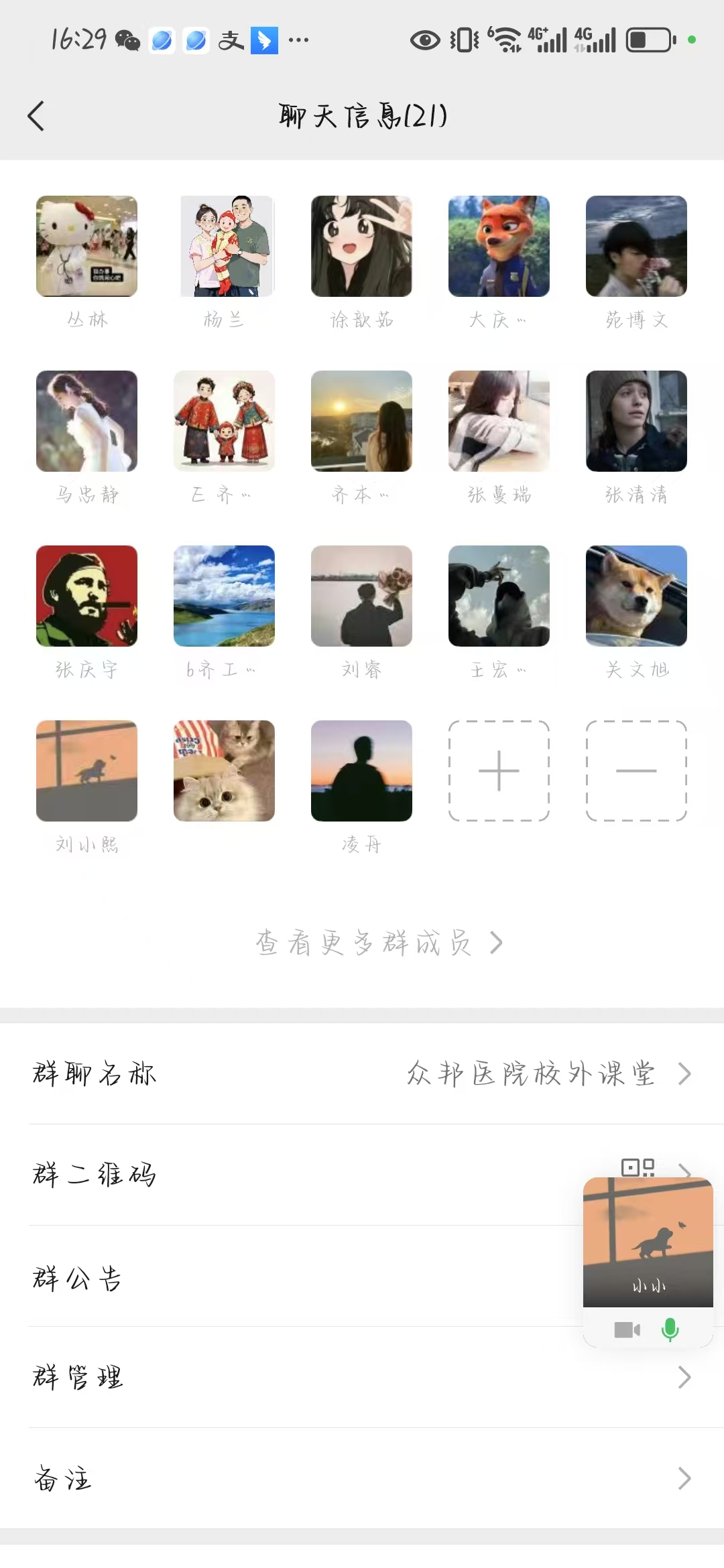
Task: Tap 张庆宇's avatar
Action: pyautogui.click(x=86, y=596)
